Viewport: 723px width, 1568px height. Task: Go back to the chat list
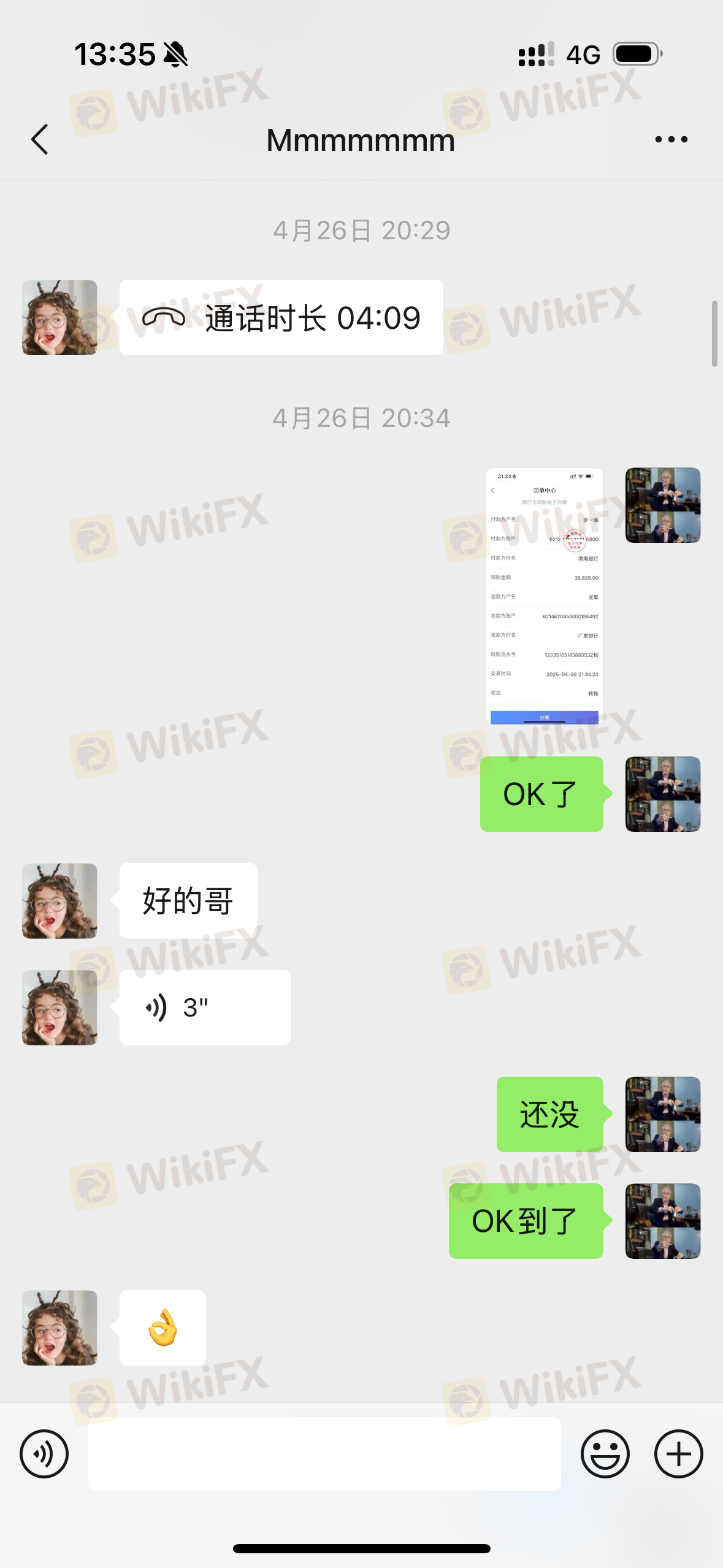40,139
